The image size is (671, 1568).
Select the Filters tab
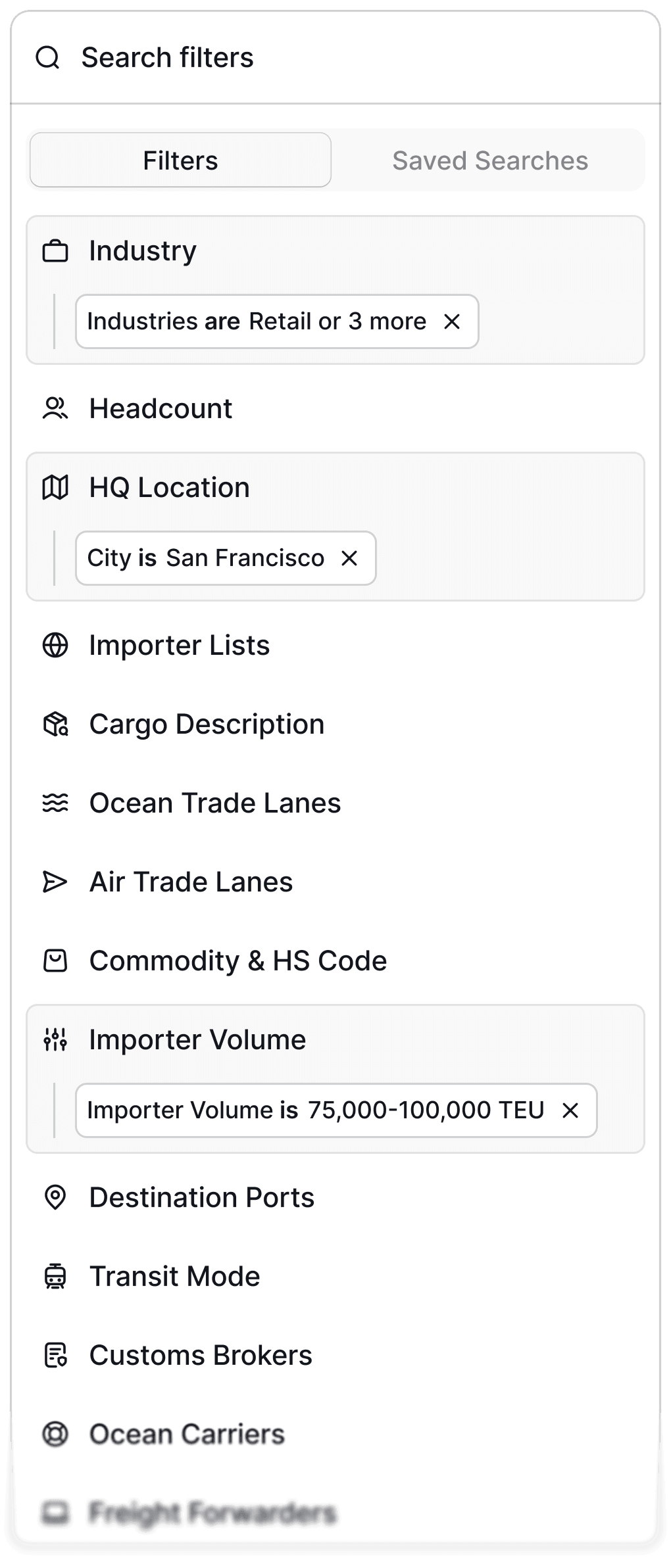coord(180,160)
